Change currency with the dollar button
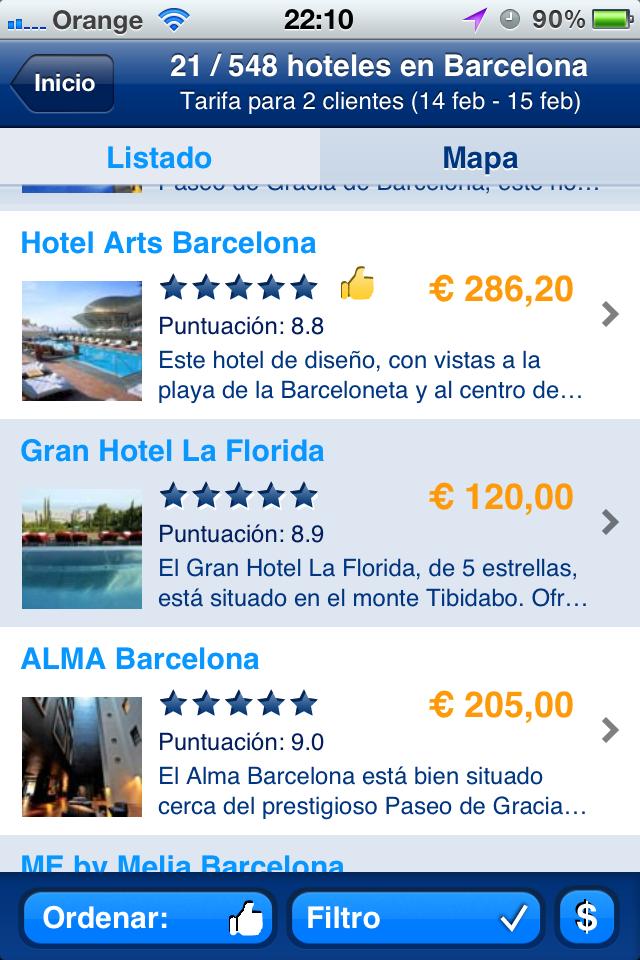640x960 pixels. (587, 917)
